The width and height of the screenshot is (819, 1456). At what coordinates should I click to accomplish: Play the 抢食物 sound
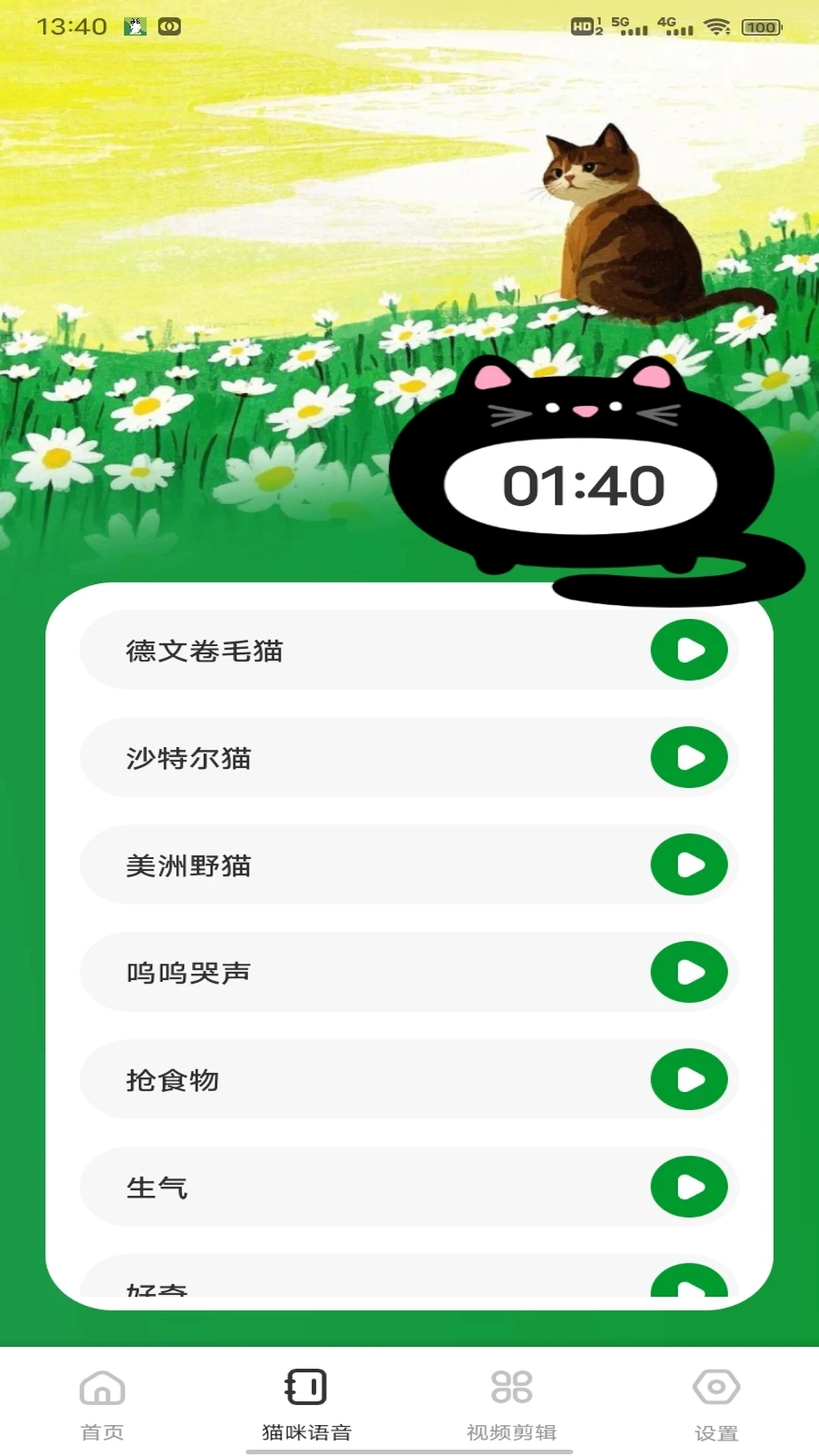click(x=689, y=1079)
